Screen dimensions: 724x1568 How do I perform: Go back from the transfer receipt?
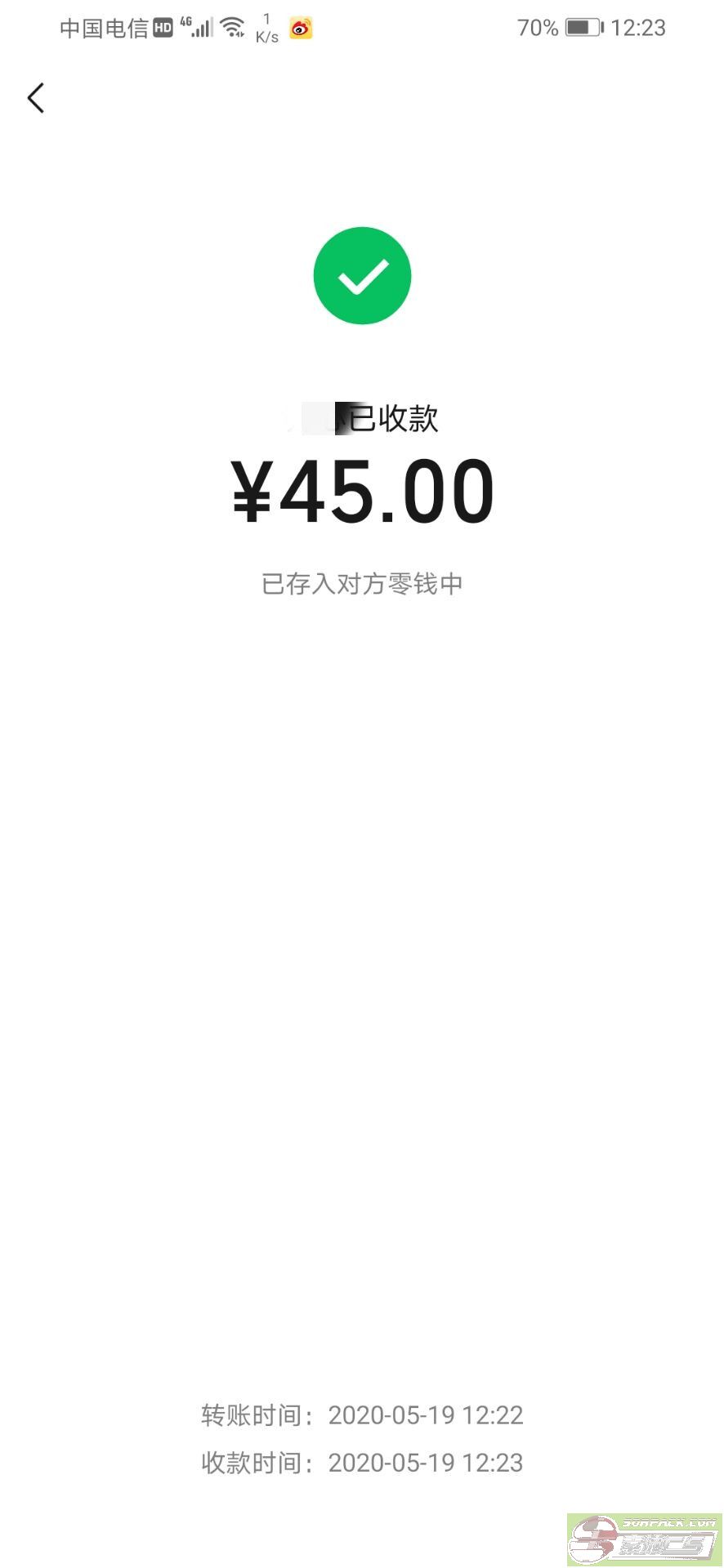coord(36,98)
